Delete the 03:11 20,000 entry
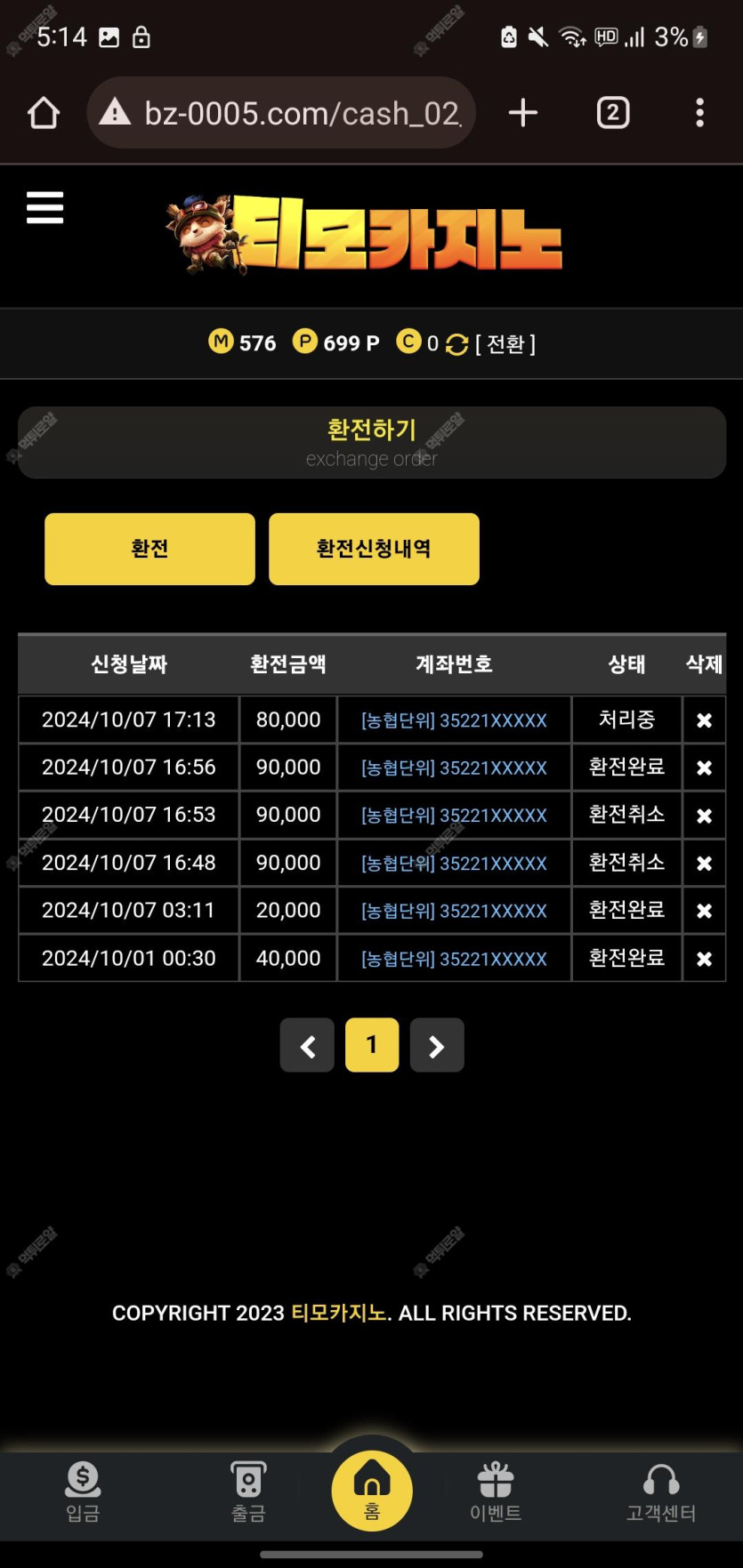 click(704, 911)
